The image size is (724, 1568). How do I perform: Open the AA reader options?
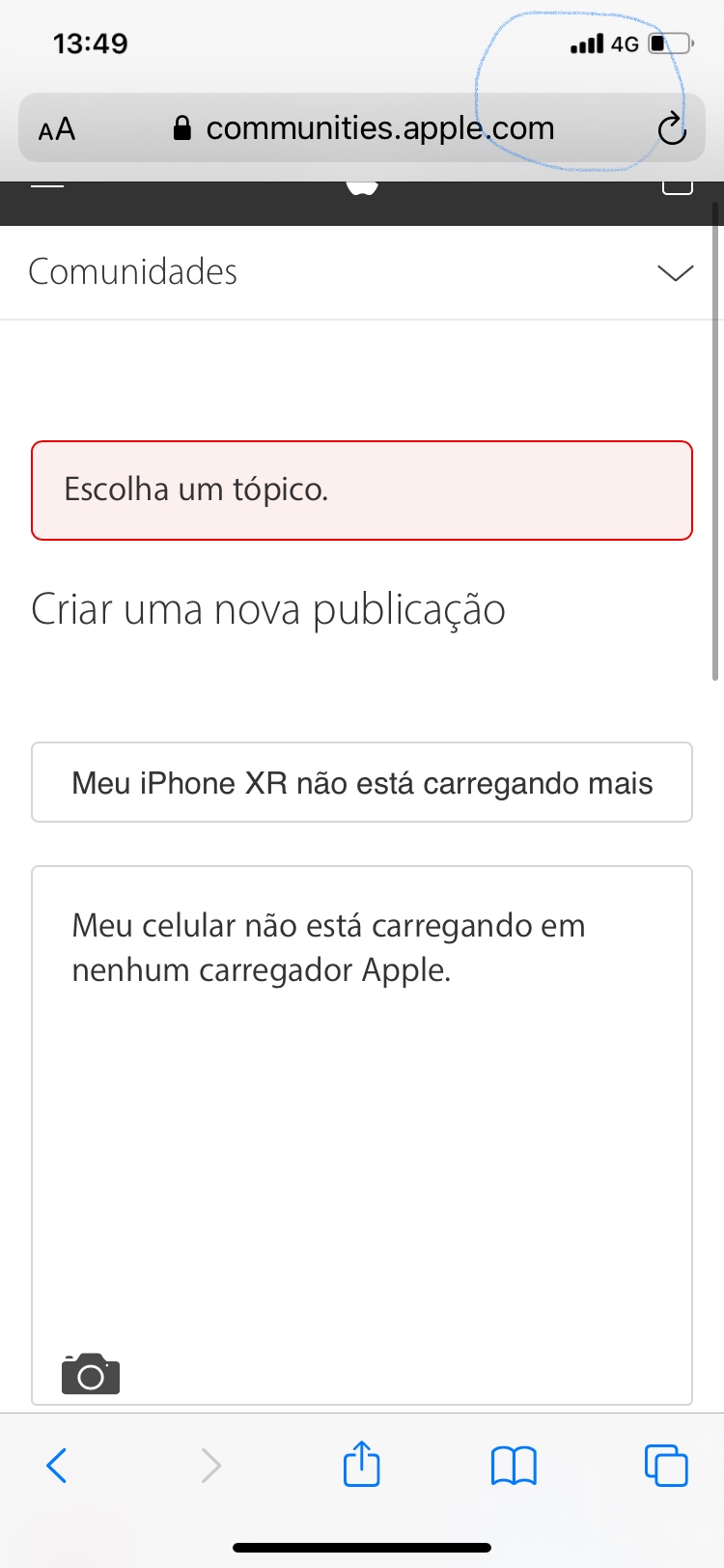57,129
